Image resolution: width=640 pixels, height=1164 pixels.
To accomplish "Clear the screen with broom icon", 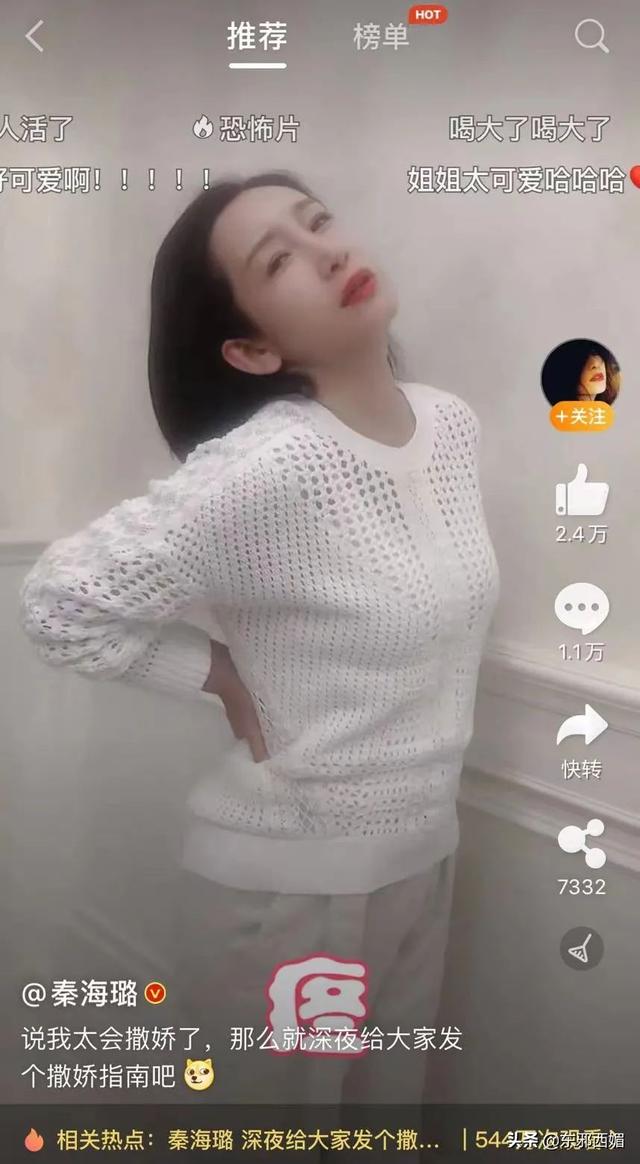I will pos(581,948).
